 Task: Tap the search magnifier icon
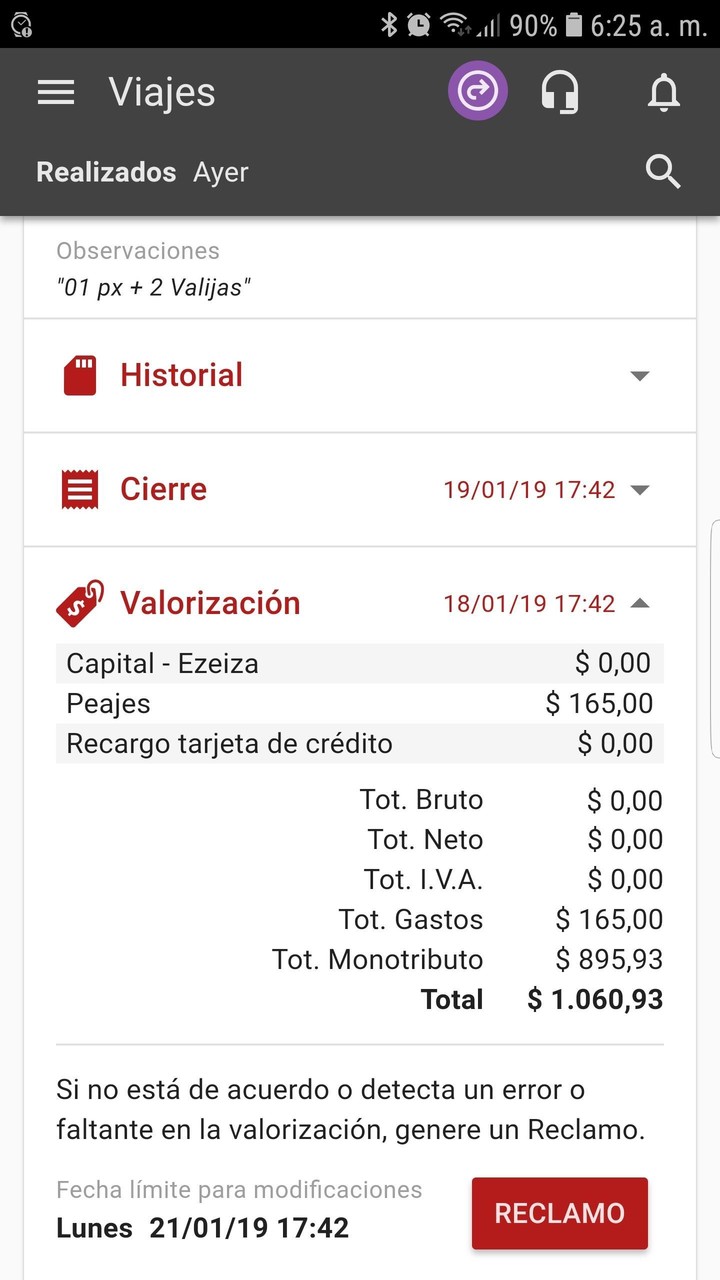[x=663, y=171]
